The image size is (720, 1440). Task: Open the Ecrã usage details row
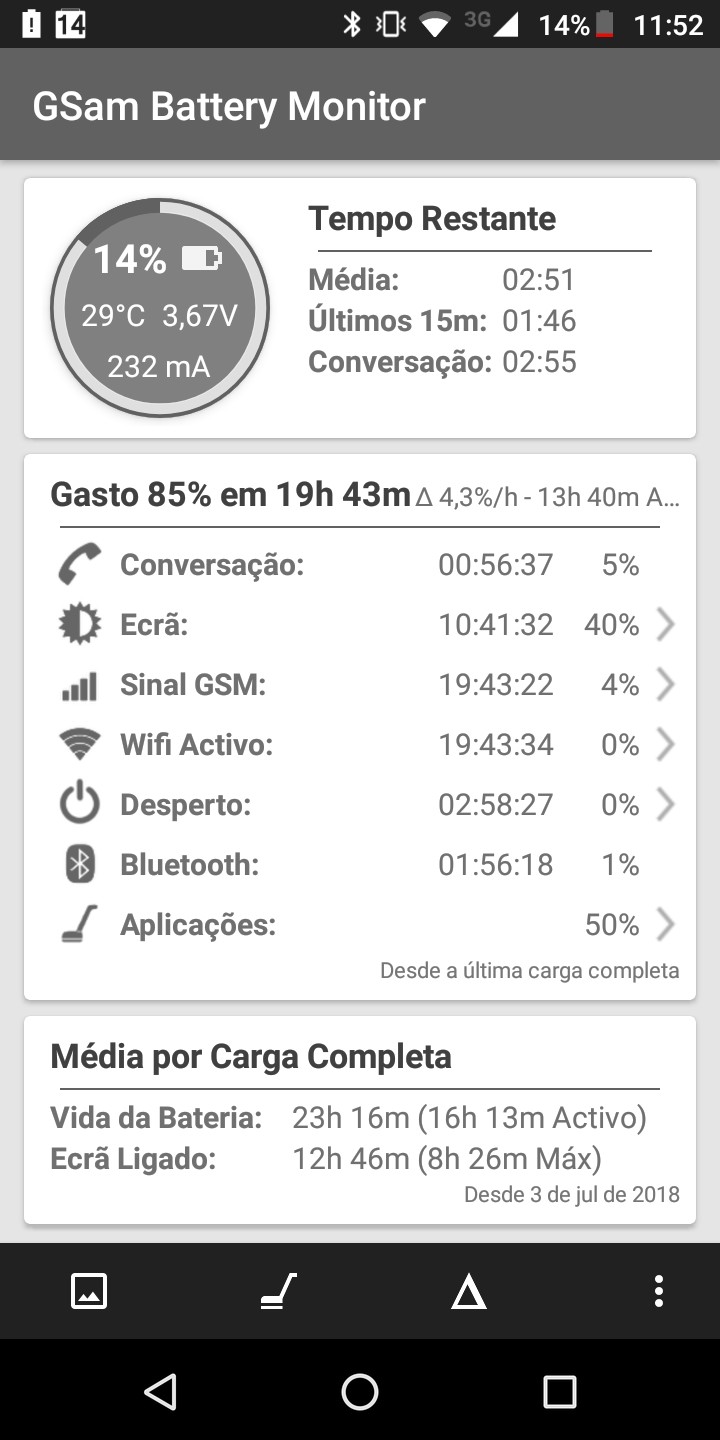[360, 625]
